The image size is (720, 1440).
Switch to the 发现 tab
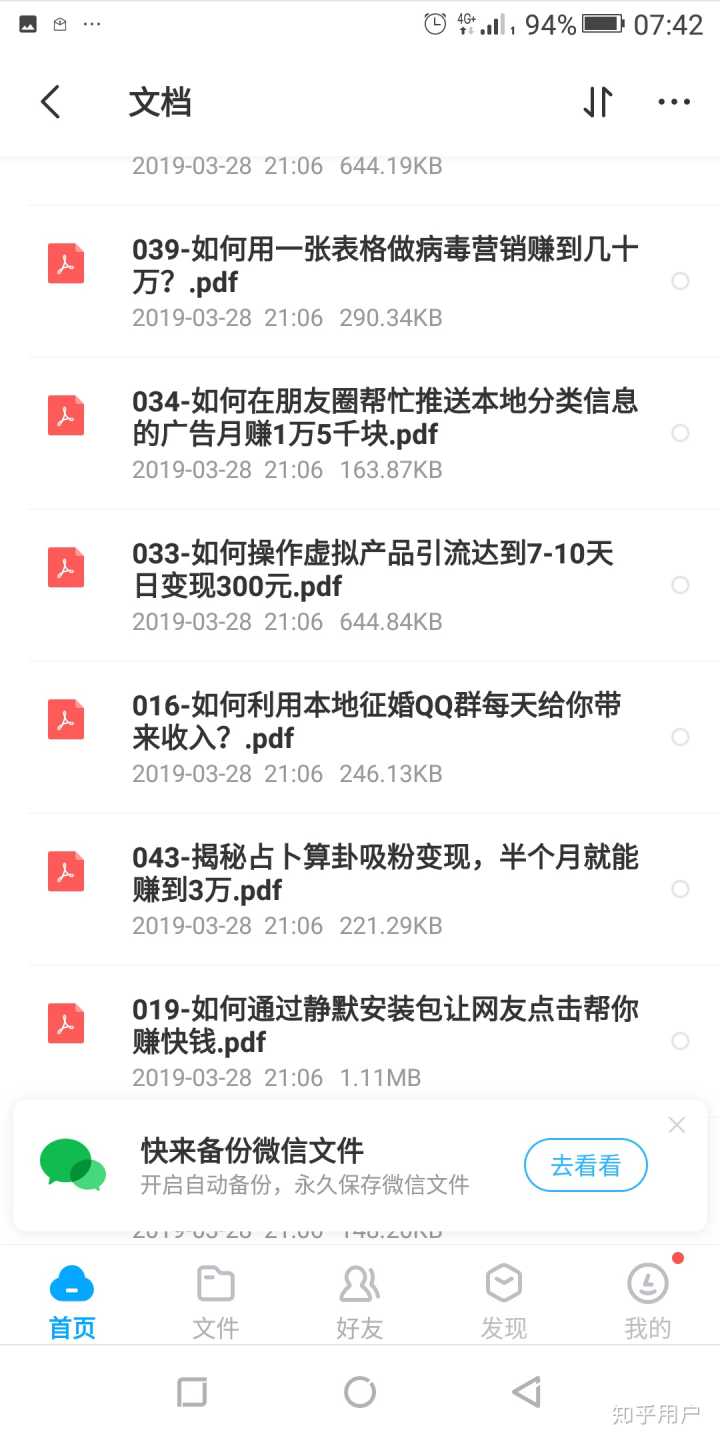pos(504,1300)
